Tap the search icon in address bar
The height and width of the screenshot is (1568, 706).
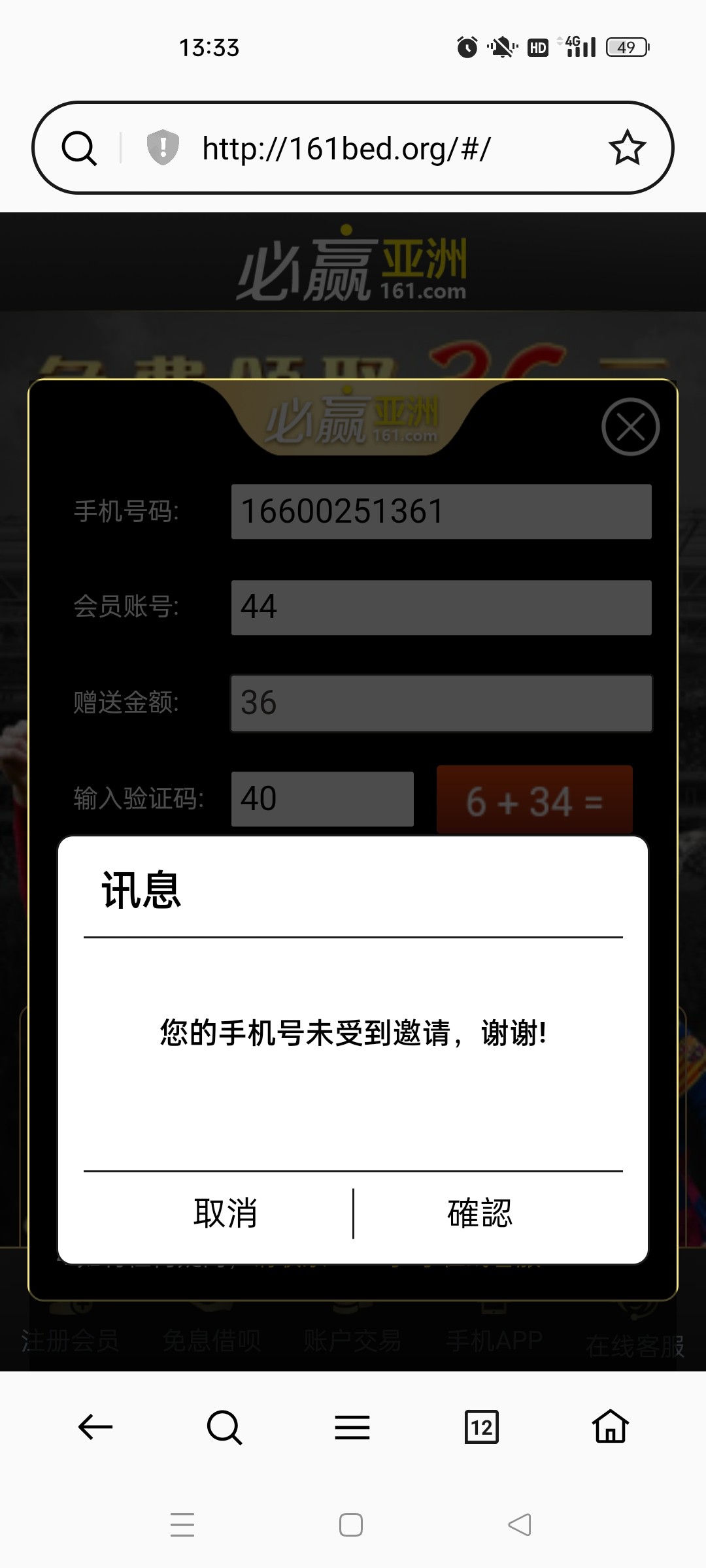click(79, 148)
